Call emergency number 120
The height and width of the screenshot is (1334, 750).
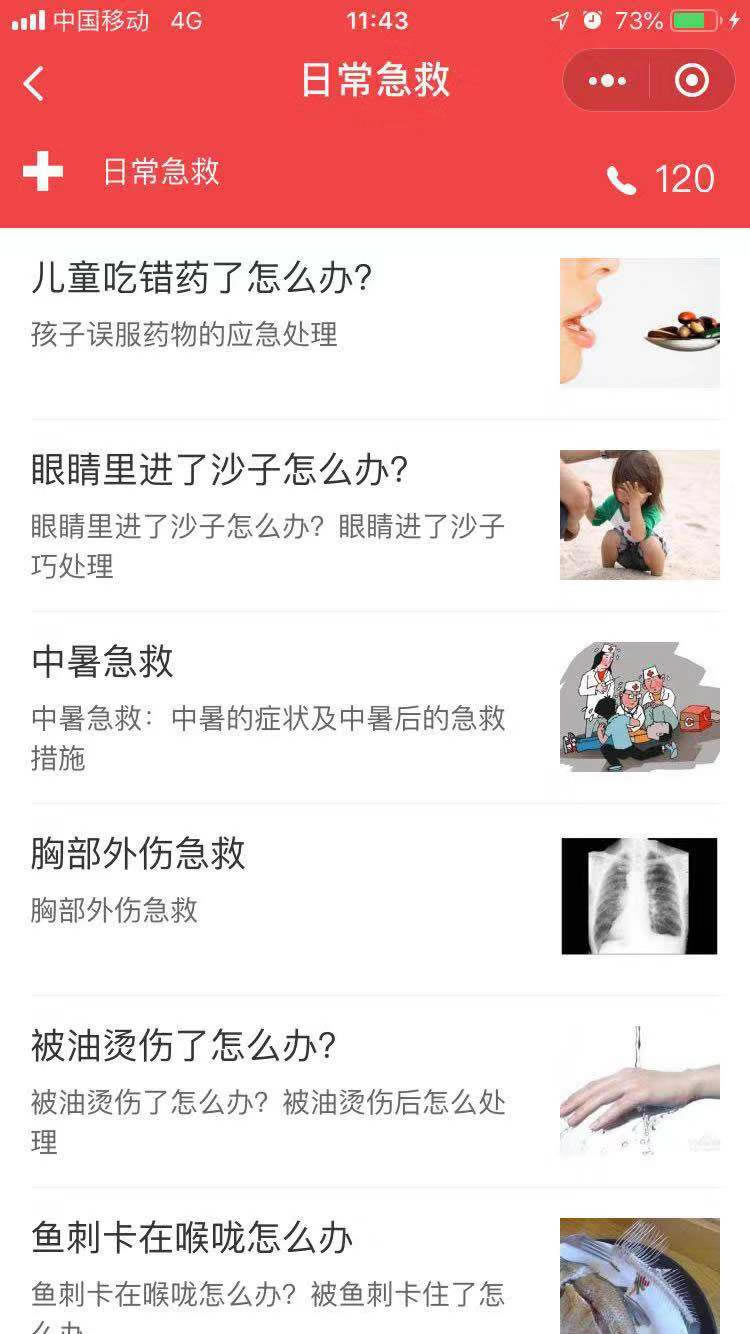click(x=661, y=179)
